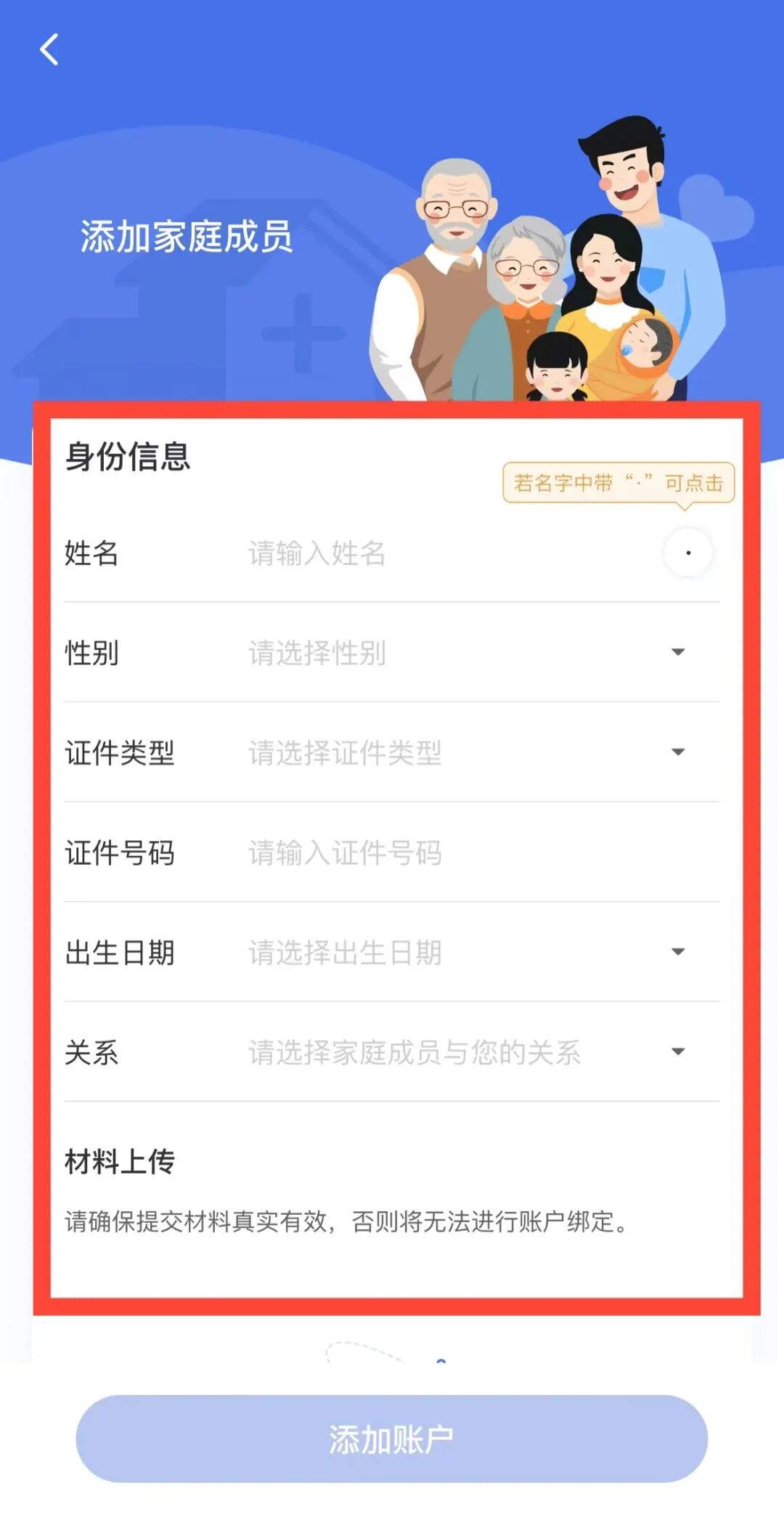Expand the 关系 relationship dropdown

pyautogui.click(x=679, y=1051)
